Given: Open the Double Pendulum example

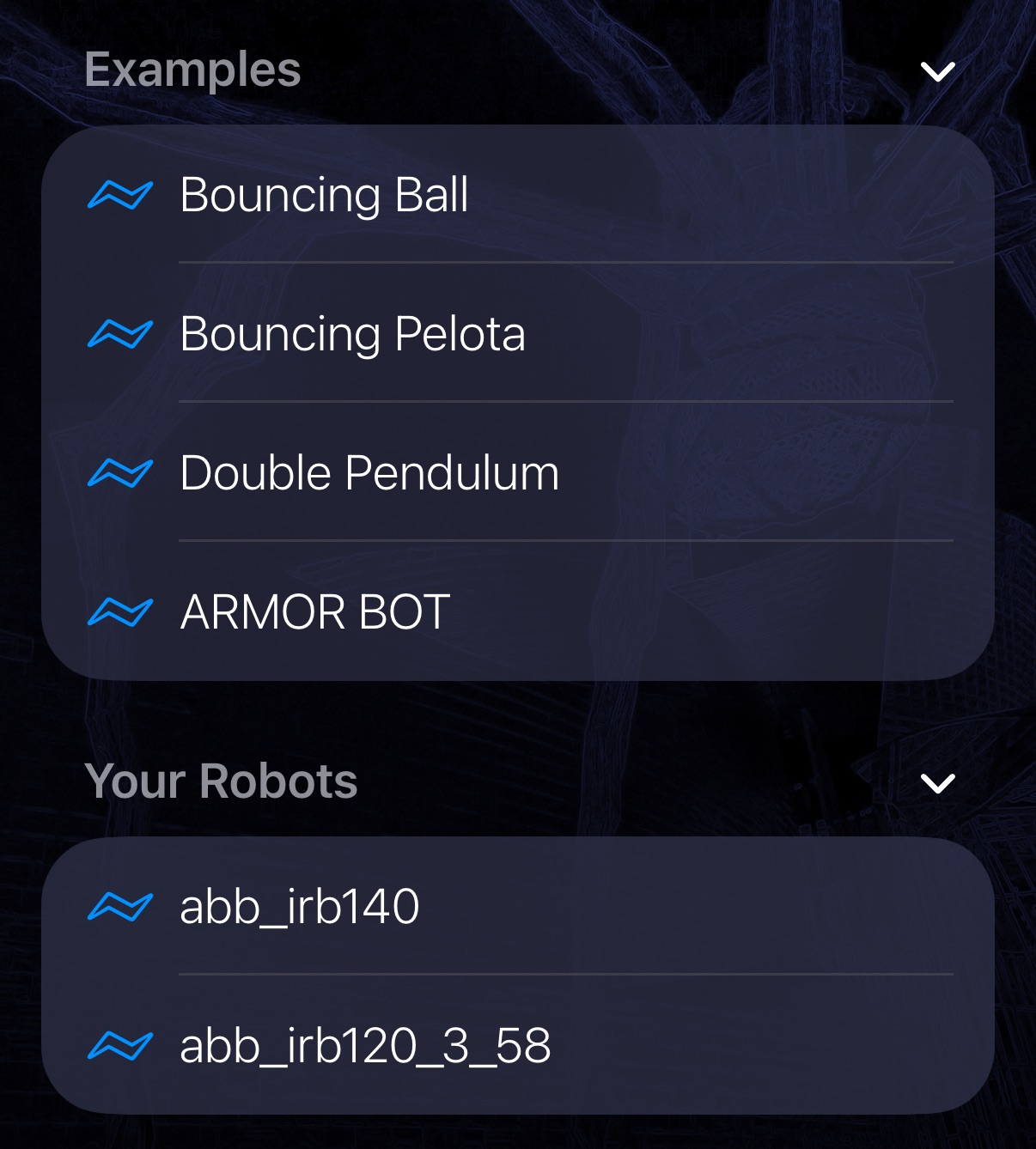Looking at the screenshot, I should point(369,472).
